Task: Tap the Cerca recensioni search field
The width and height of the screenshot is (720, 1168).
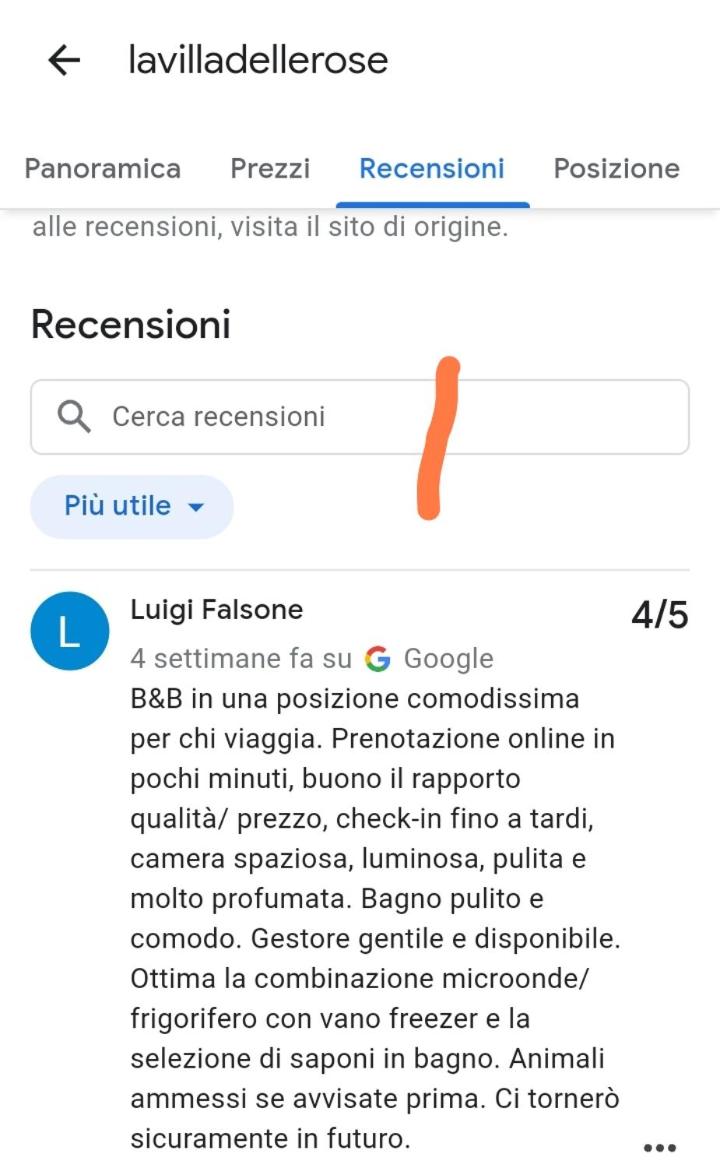Action: [360, 416]
